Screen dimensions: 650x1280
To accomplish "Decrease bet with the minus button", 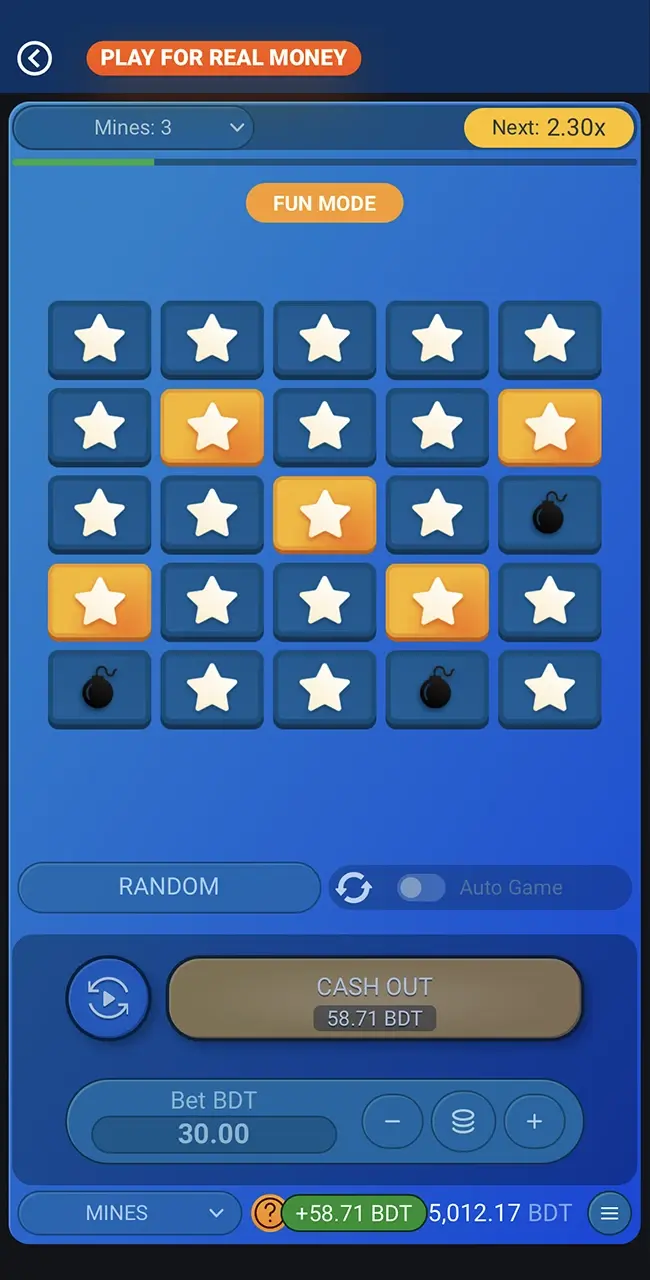I will [x=392, y=1122].
